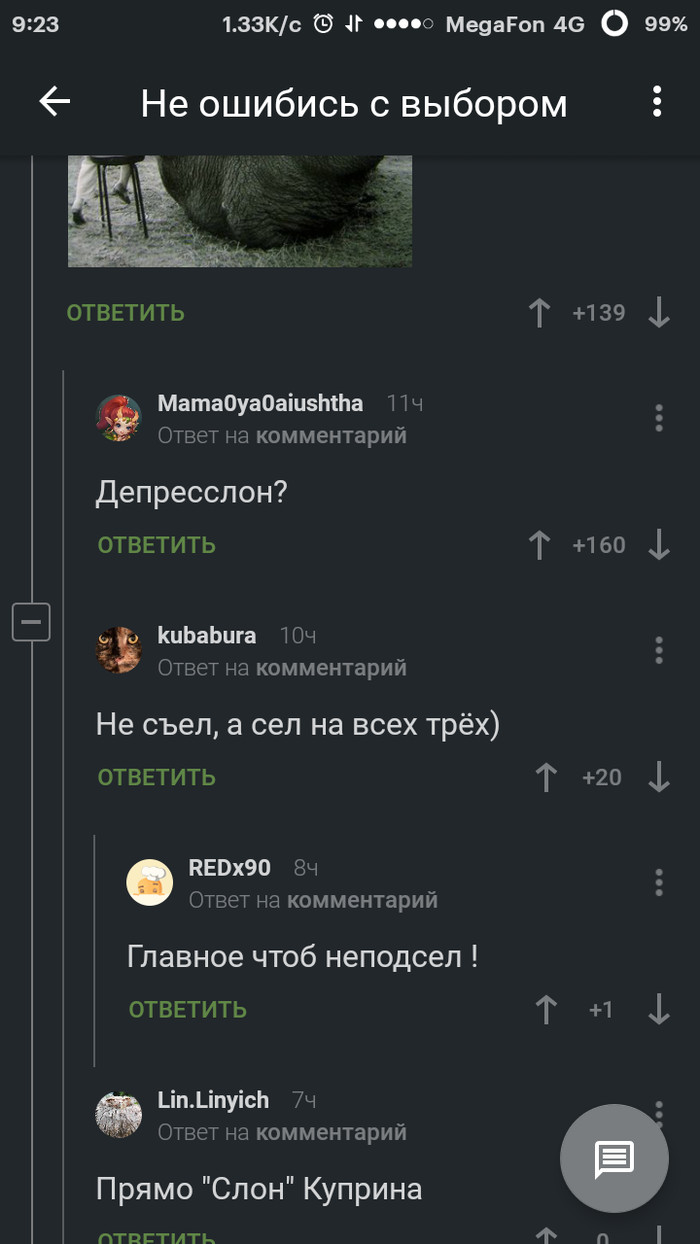
Task: Open options for REDx90's comment
Action: tap(659, 882)
